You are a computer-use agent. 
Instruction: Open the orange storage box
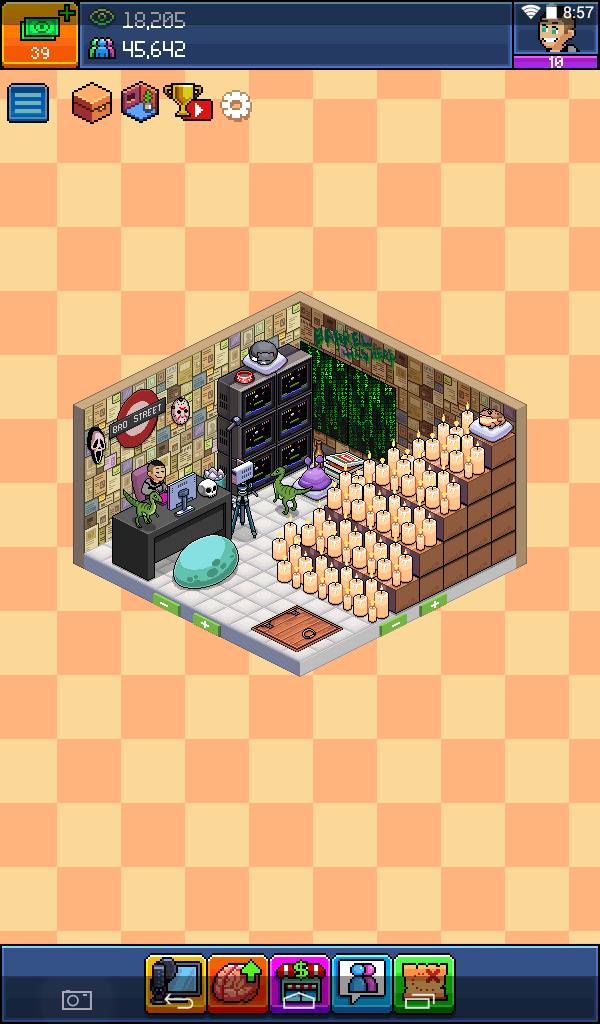(x=91, y=102)
